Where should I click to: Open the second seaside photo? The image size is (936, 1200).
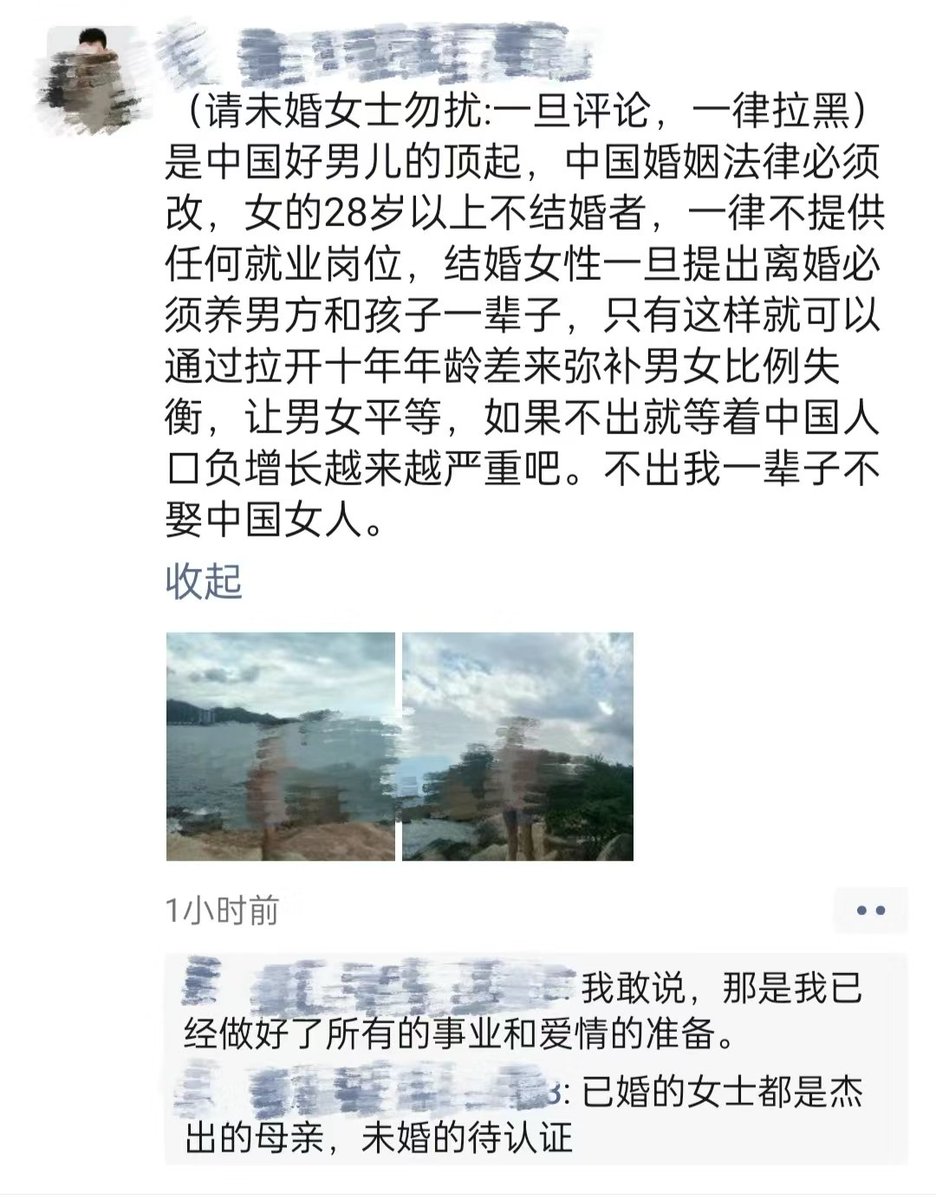pyautogui.click(x=517, y=746)
